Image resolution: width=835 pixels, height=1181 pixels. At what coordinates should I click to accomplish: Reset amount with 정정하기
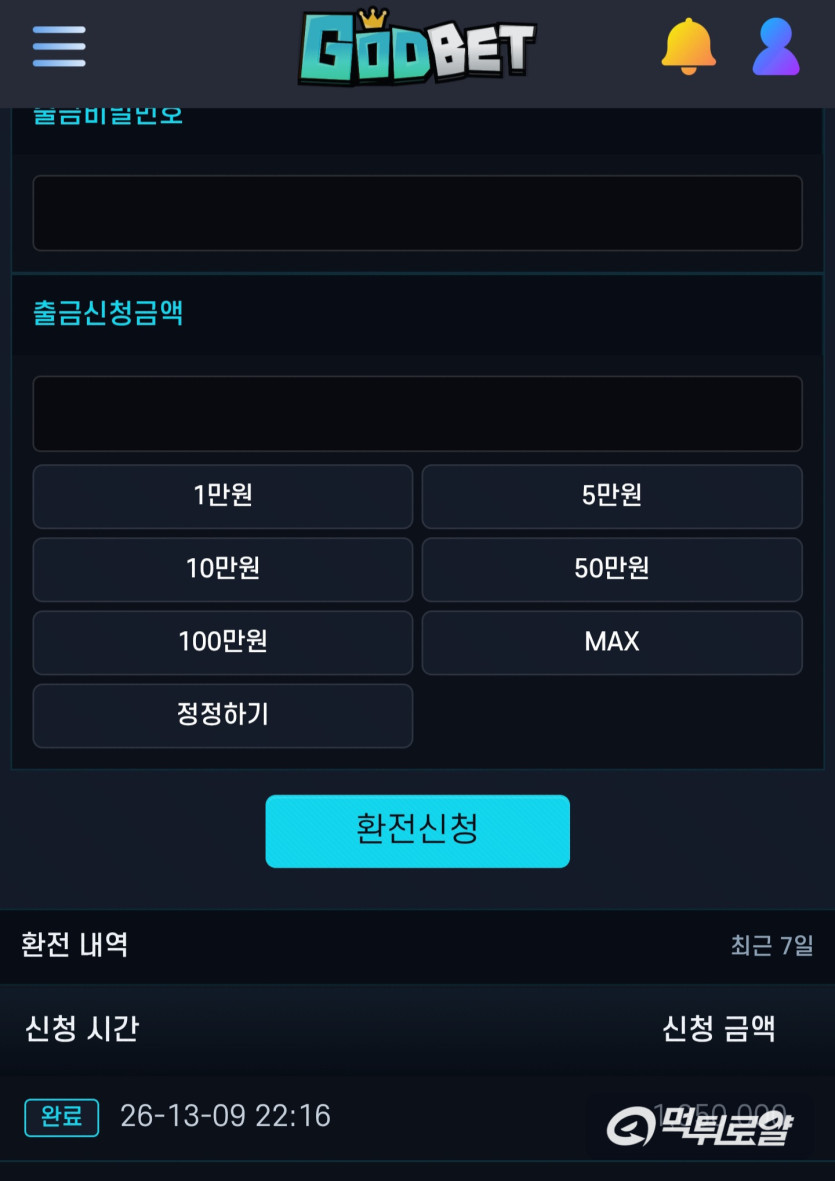point(223,716)
